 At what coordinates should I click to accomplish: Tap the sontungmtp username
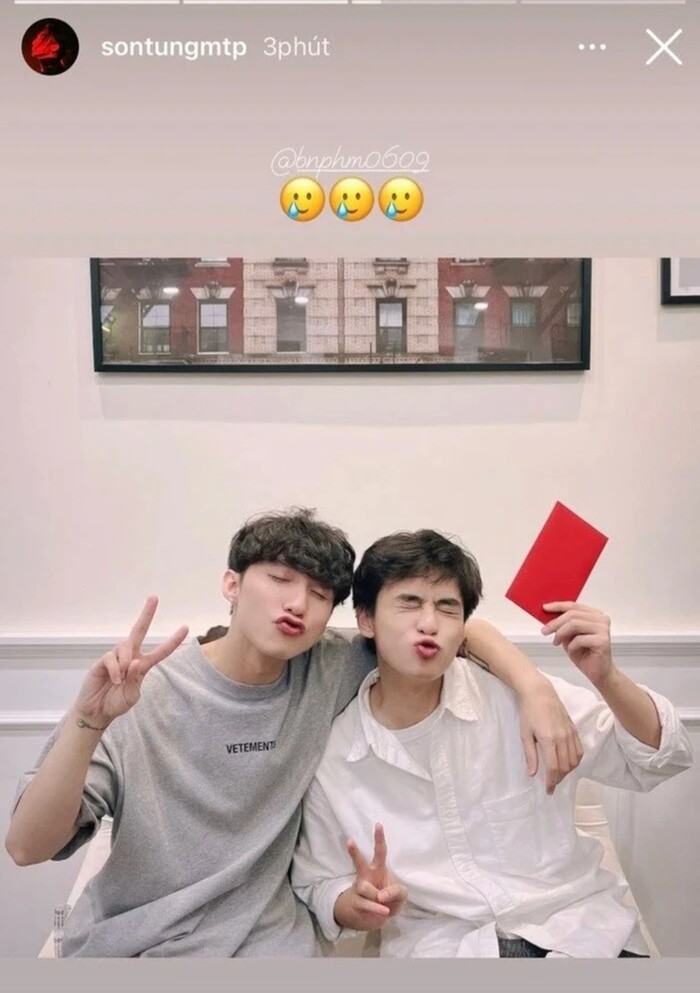tap(173, 48)
